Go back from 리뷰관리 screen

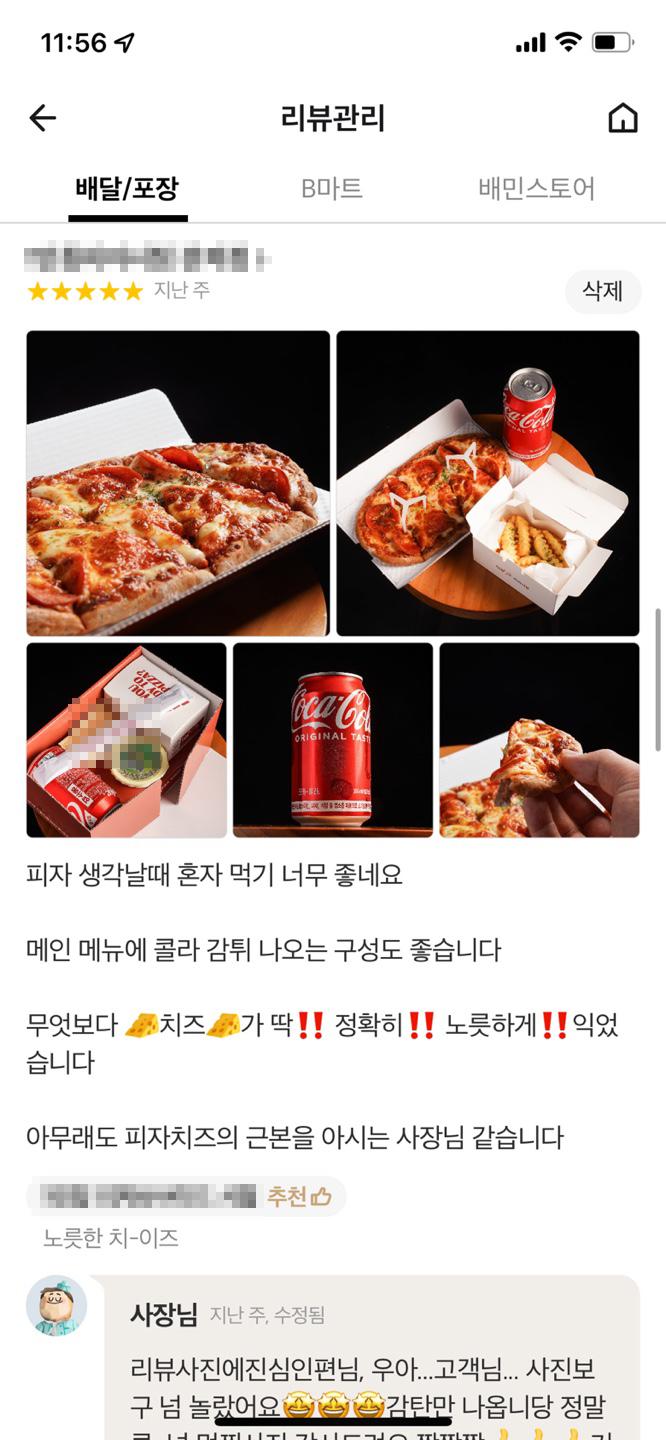pyautogui.click(x=43, y=119)
